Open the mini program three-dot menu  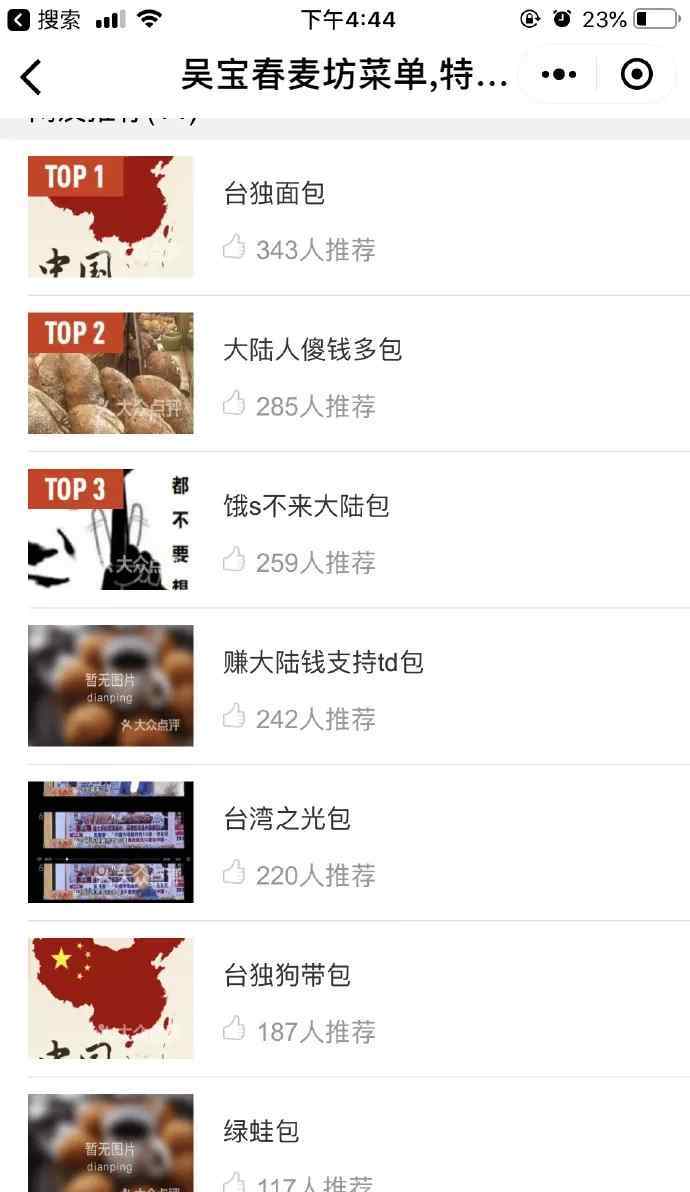point(558,74)
